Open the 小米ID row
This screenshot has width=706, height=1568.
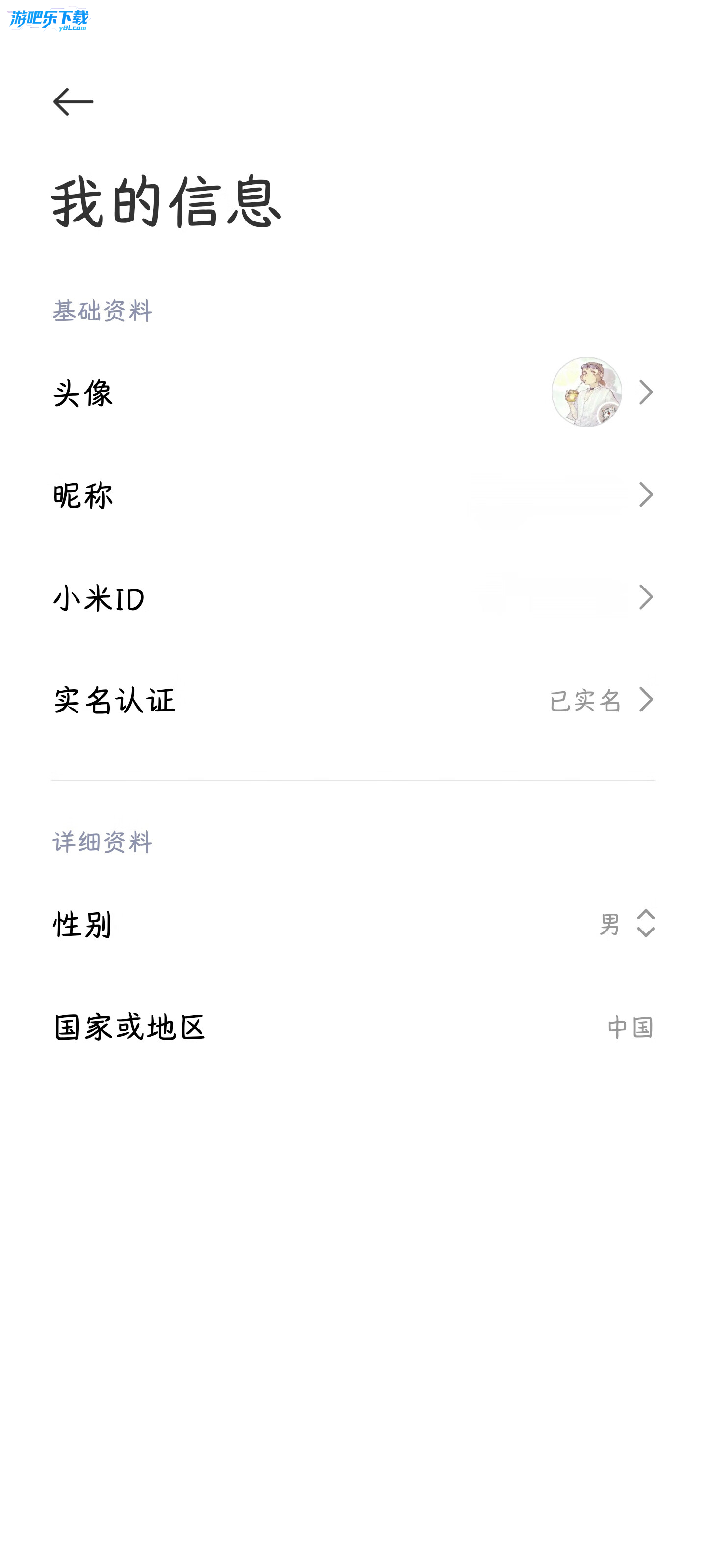point(244,598)
